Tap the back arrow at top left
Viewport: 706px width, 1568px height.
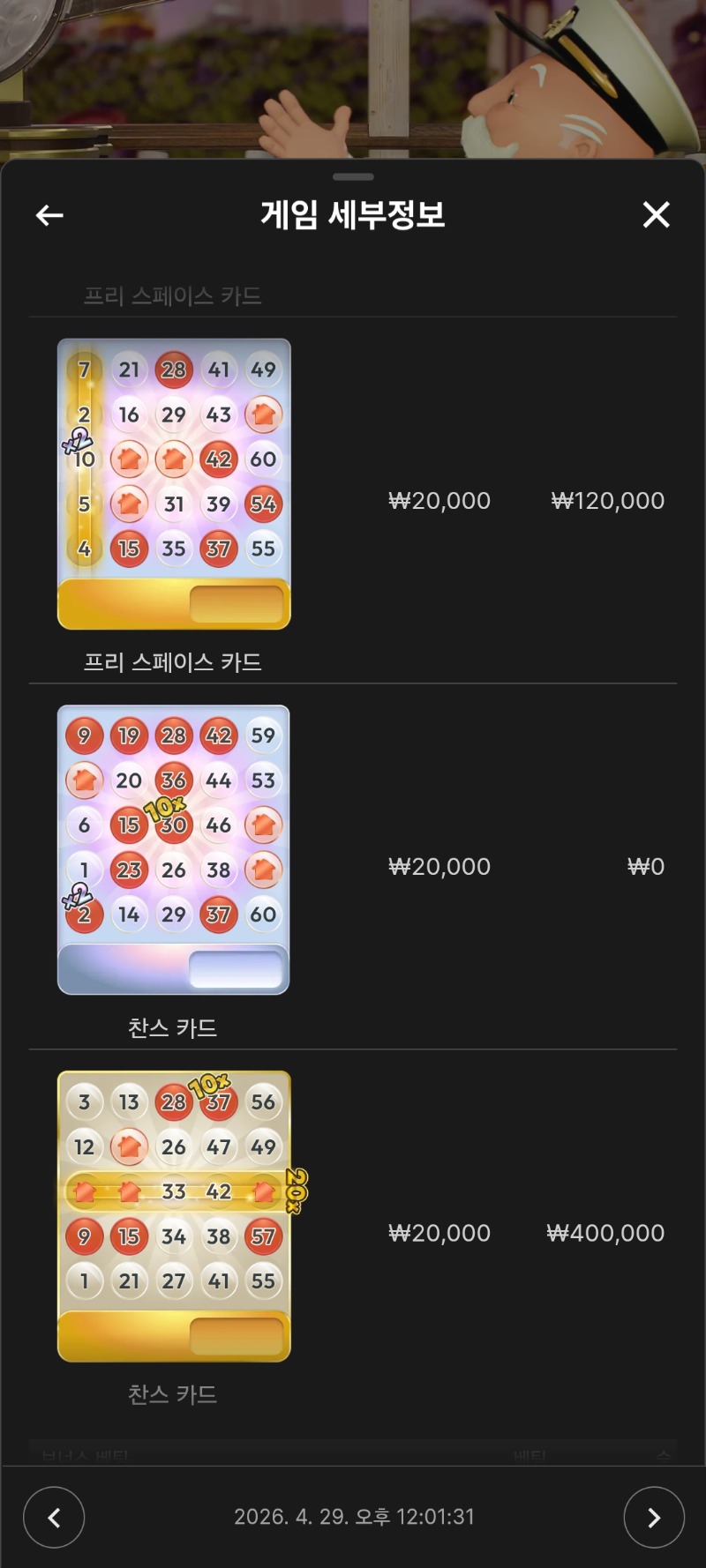[x=49, y=214]
